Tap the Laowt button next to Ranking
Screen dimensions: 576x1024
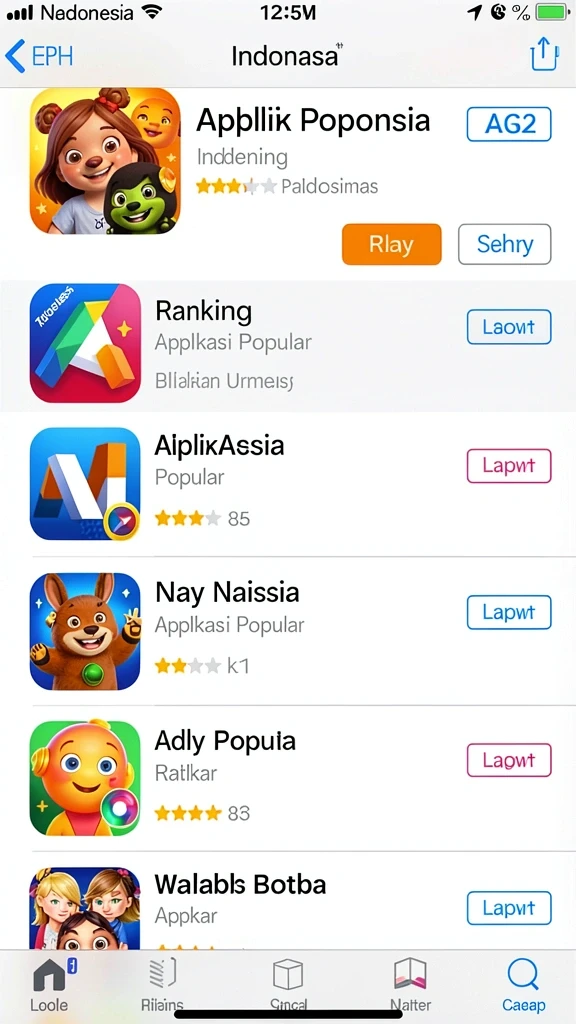point(509,327)
